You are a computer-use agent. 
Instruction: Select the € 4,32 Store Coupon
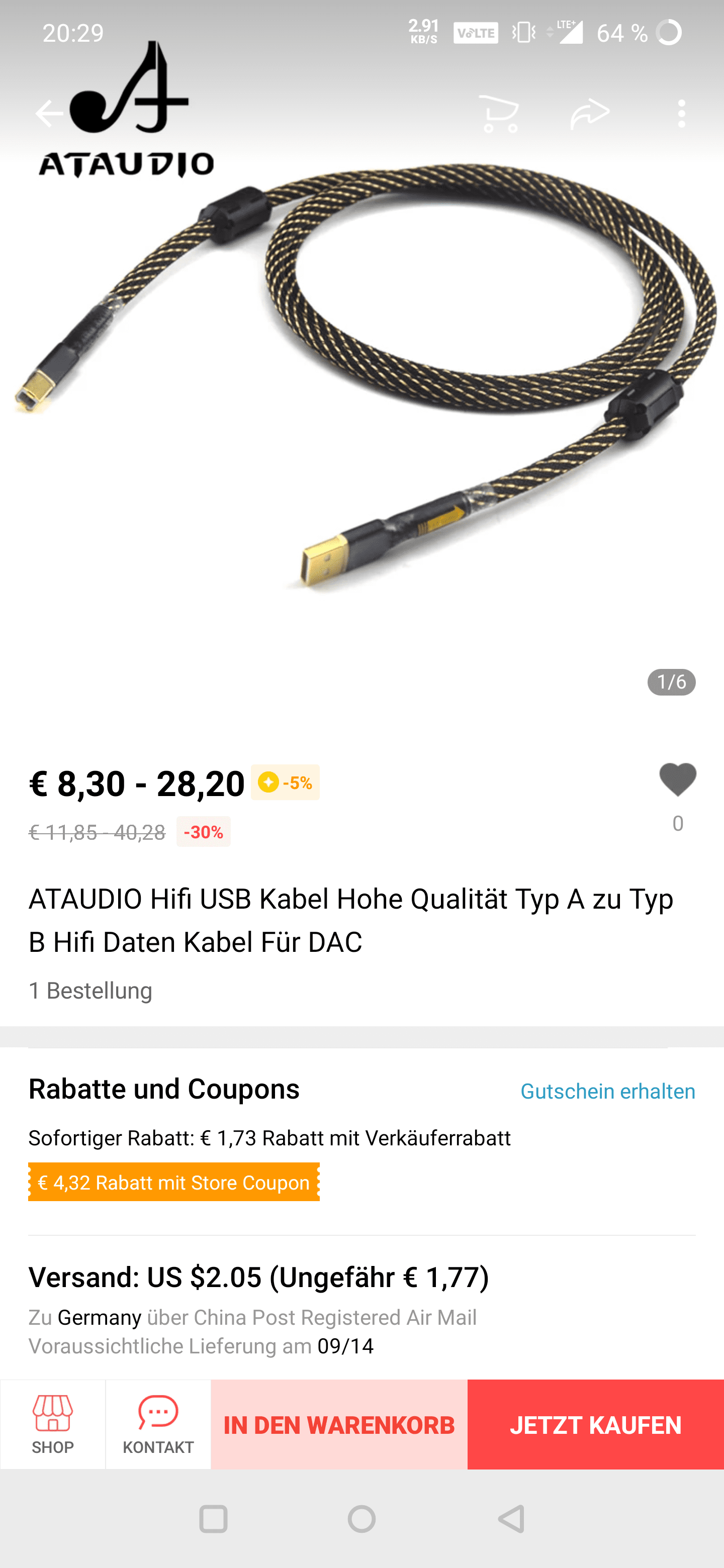pyautogui.click(x=174, y=1182)
